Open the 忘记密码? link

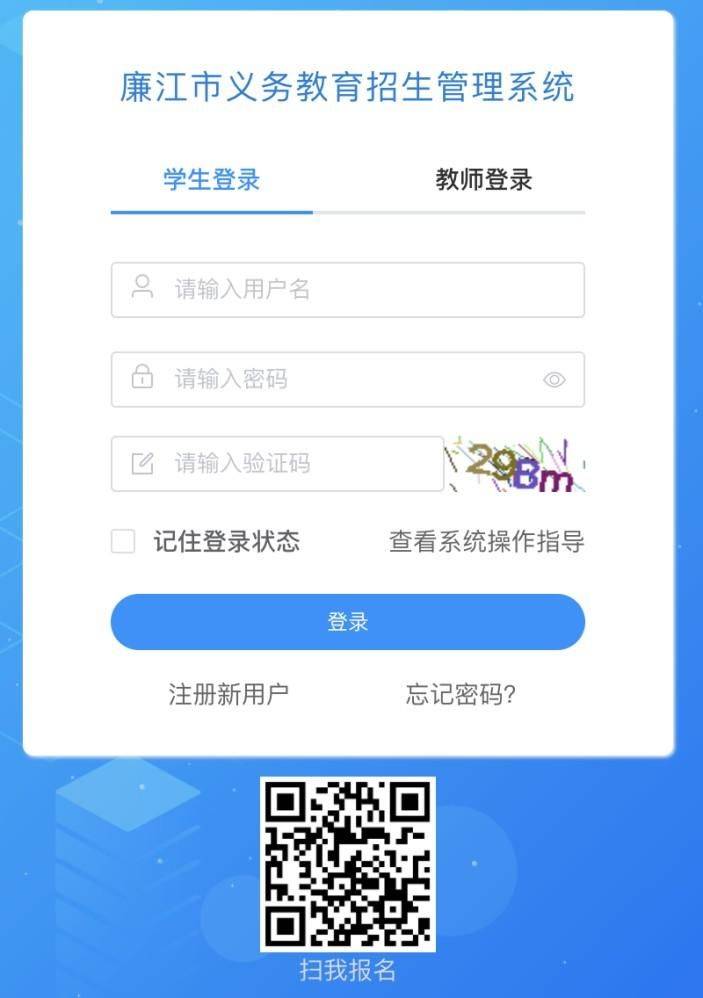click(461, 694)
